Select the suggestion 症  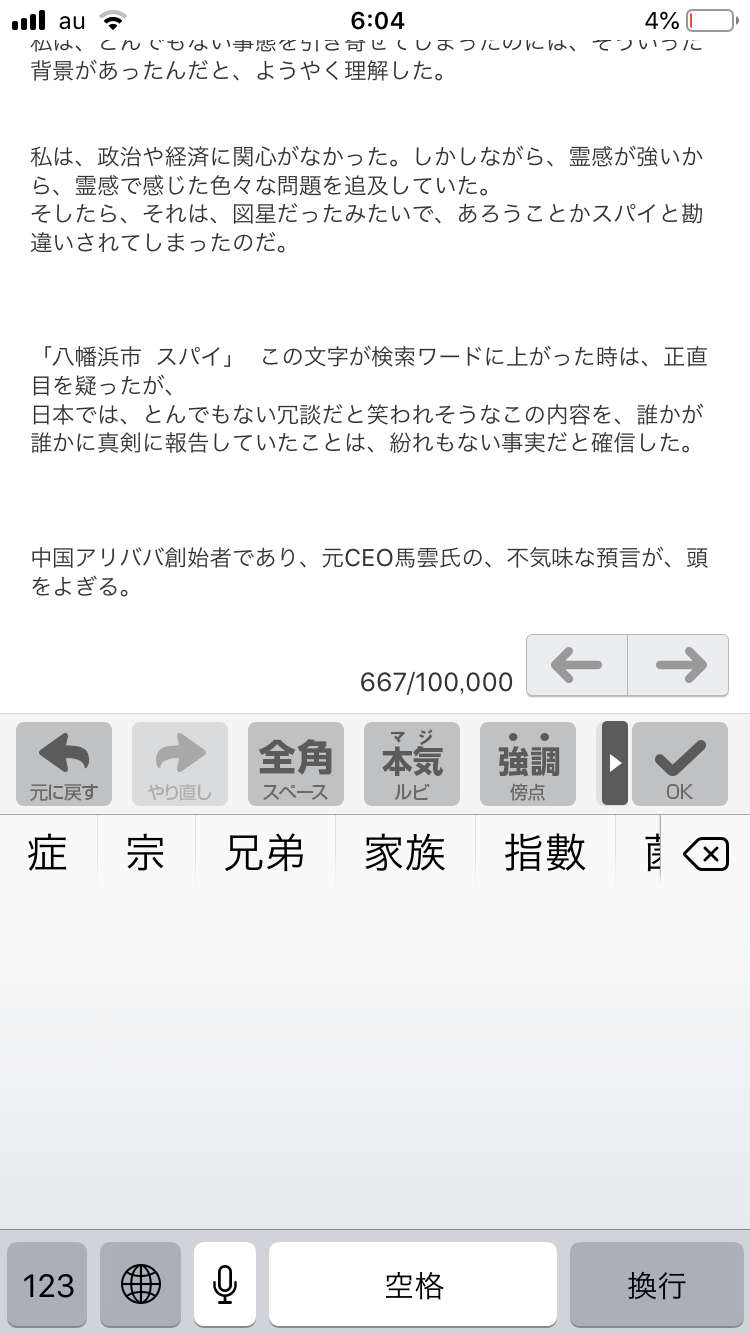coord(47,853)
